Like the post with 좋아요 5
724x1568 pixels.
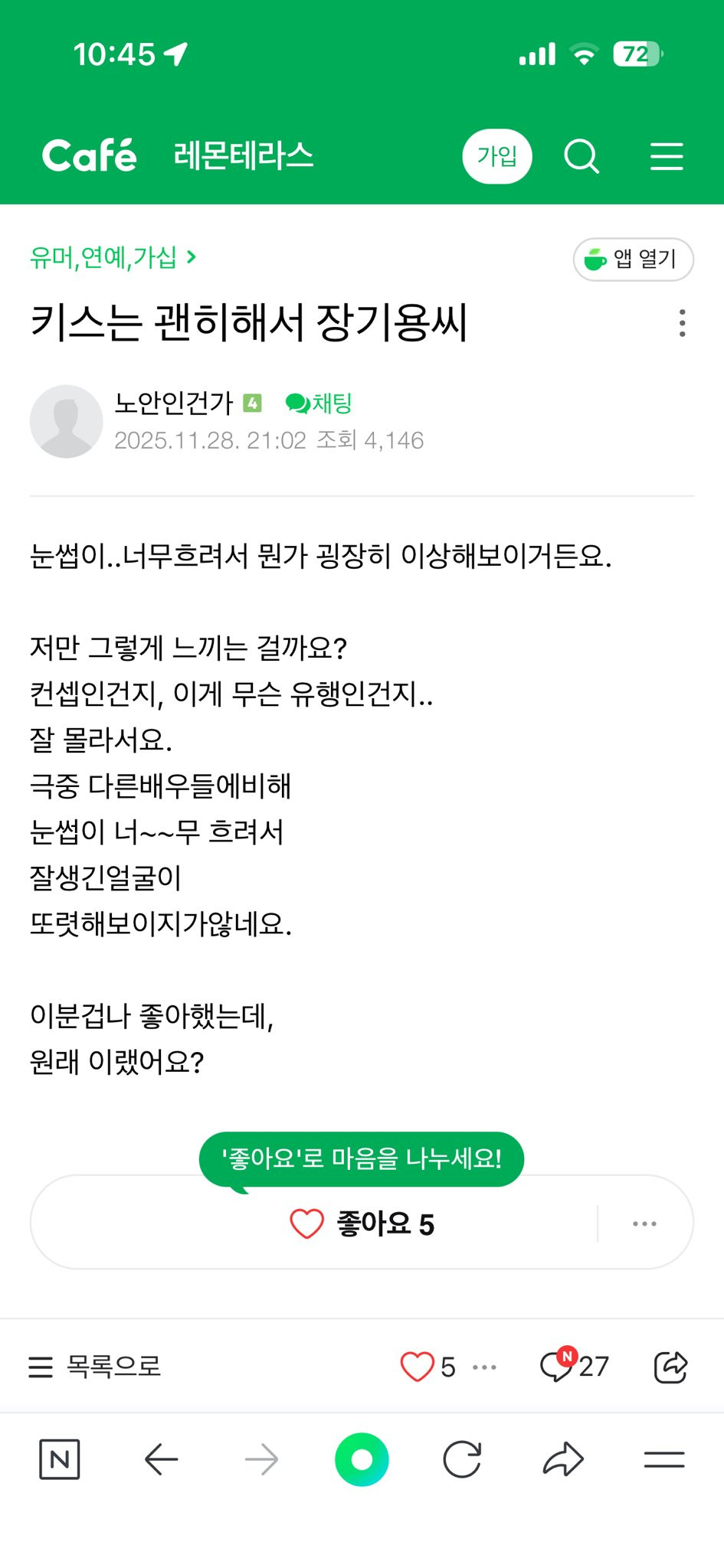pos(362,1223)
